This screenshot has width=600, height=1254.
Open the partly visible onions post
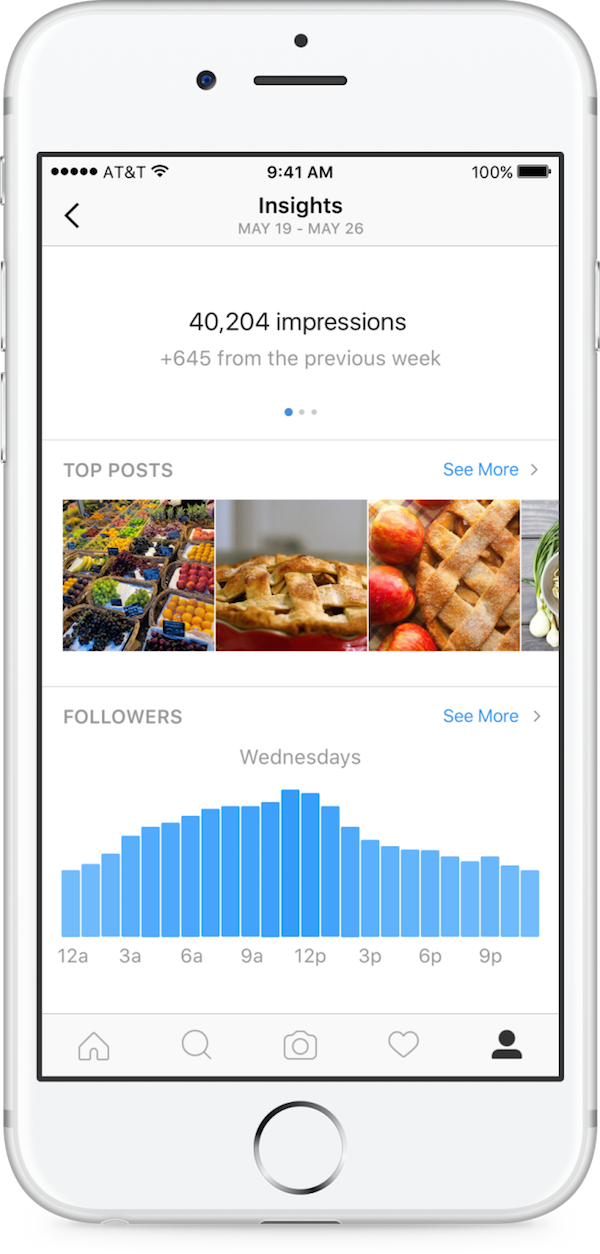[x=540, y=575]
